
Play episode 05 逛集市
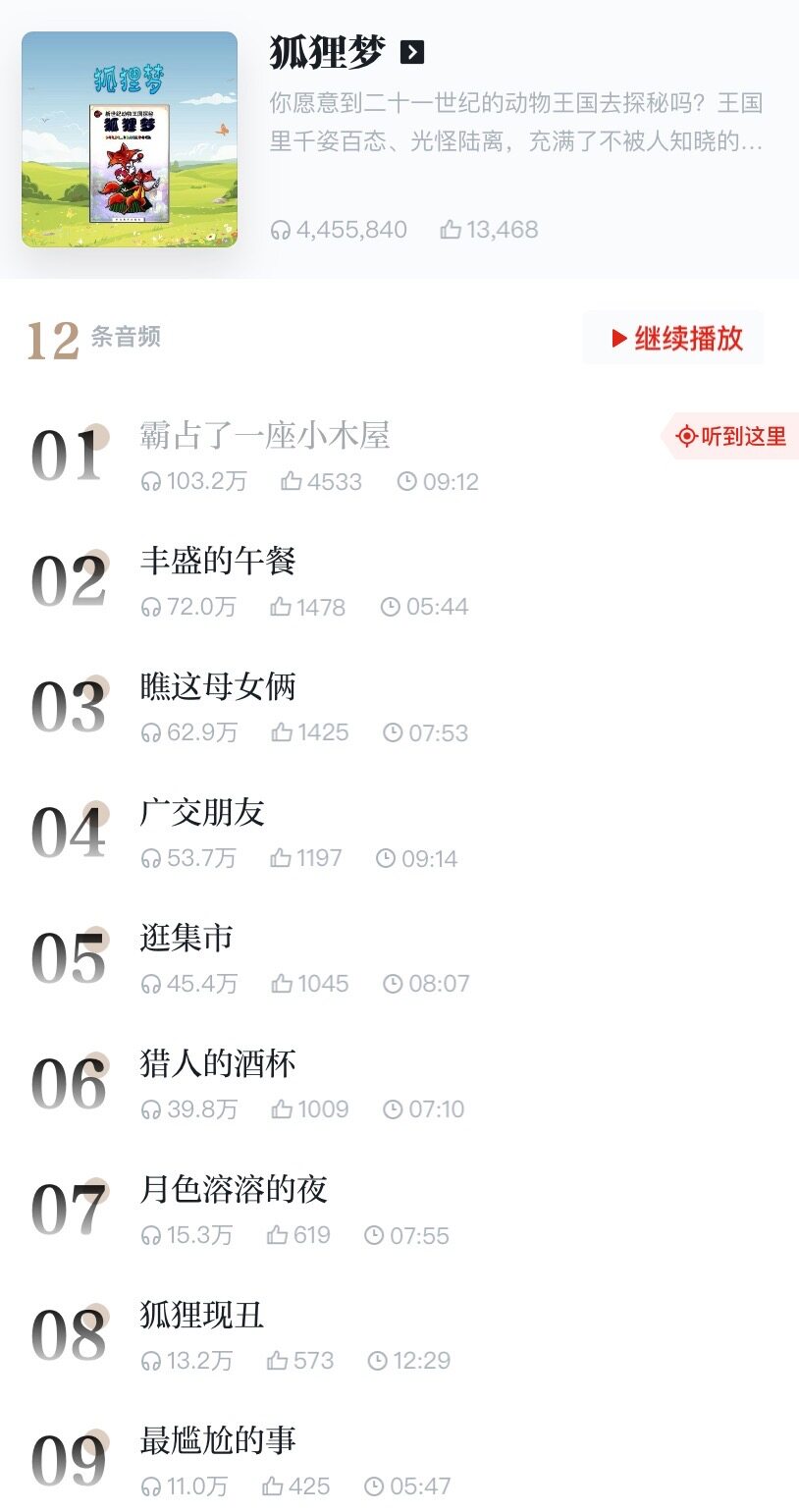pyautogui.click(x=399, y=959)
